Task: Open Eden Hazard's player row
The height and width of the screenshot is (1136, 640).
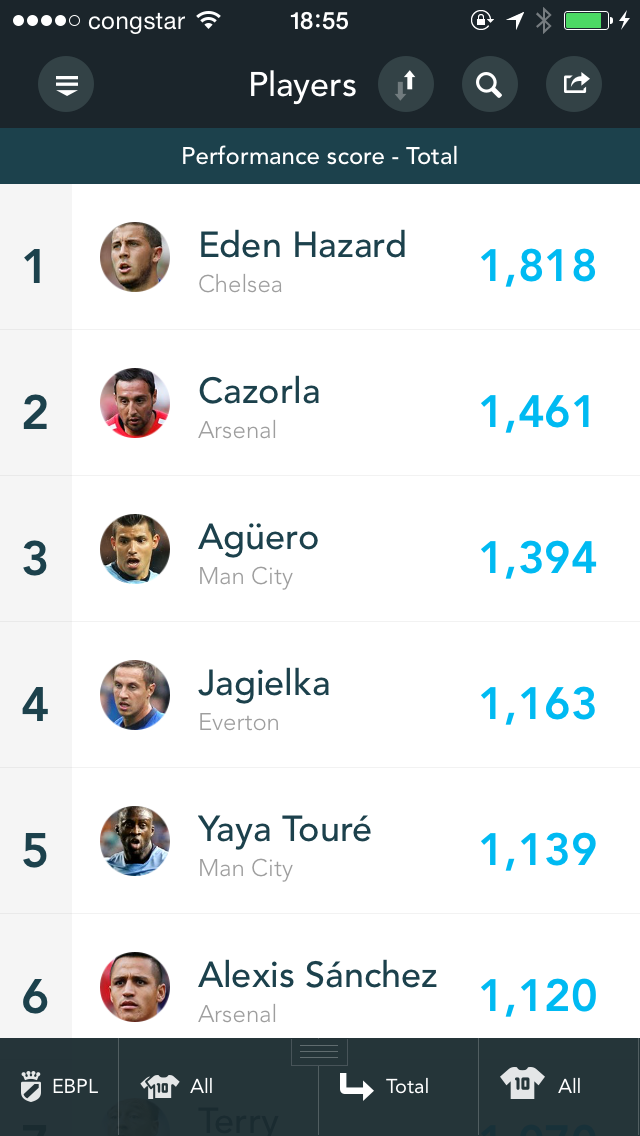Action: pos(320,257)
